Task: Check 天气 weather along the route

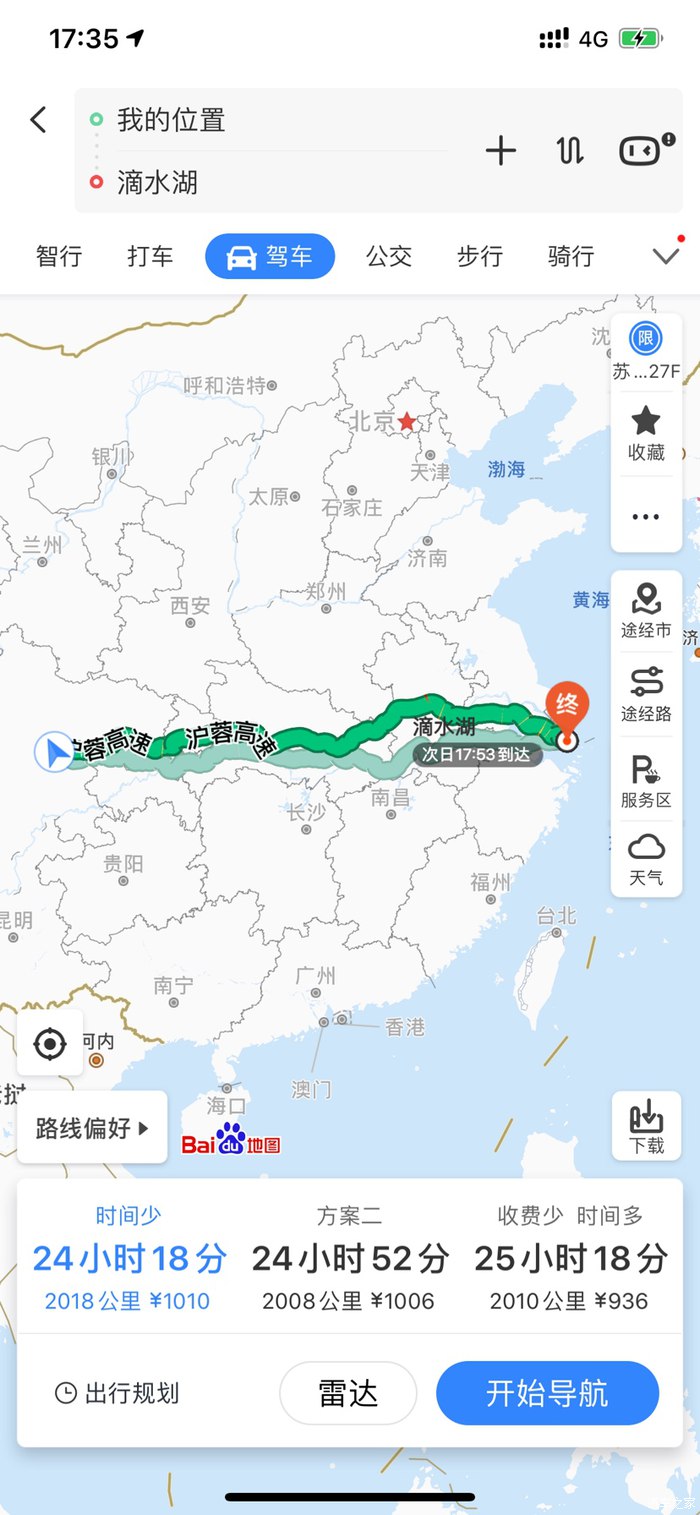Action: tap(646, 858)
